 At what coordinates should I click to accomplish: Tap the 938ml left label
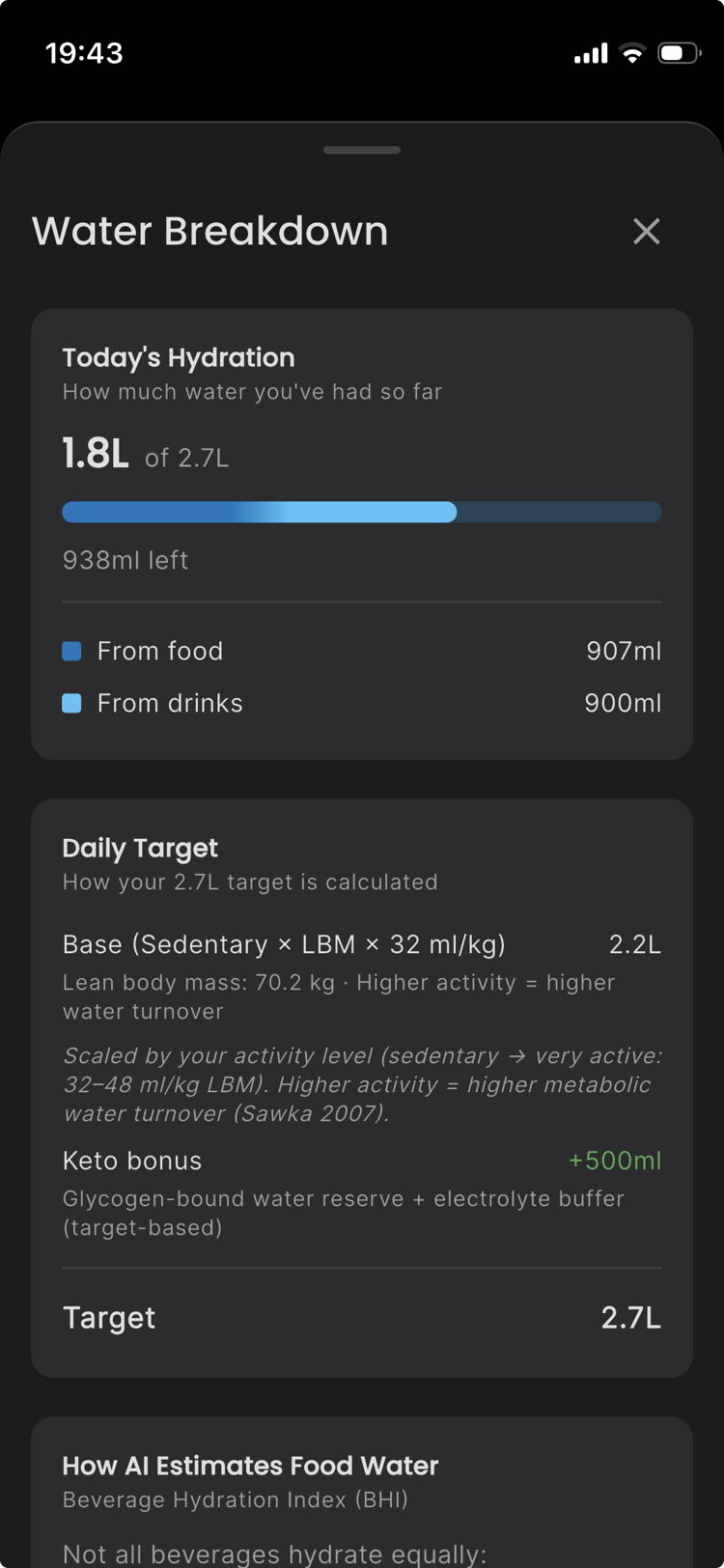point(125,560)
